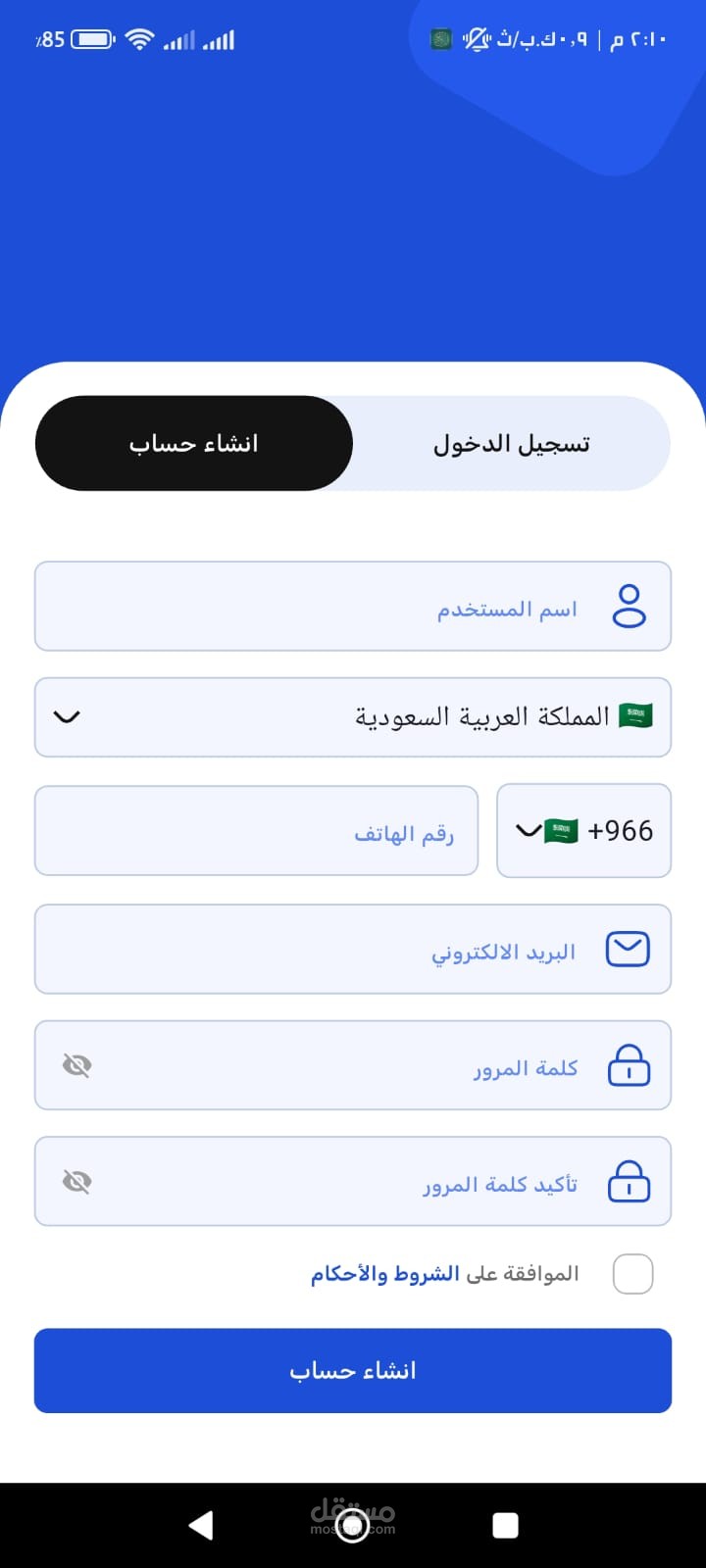Open recent apps from the navigation bar

[x=505, y=1525]
